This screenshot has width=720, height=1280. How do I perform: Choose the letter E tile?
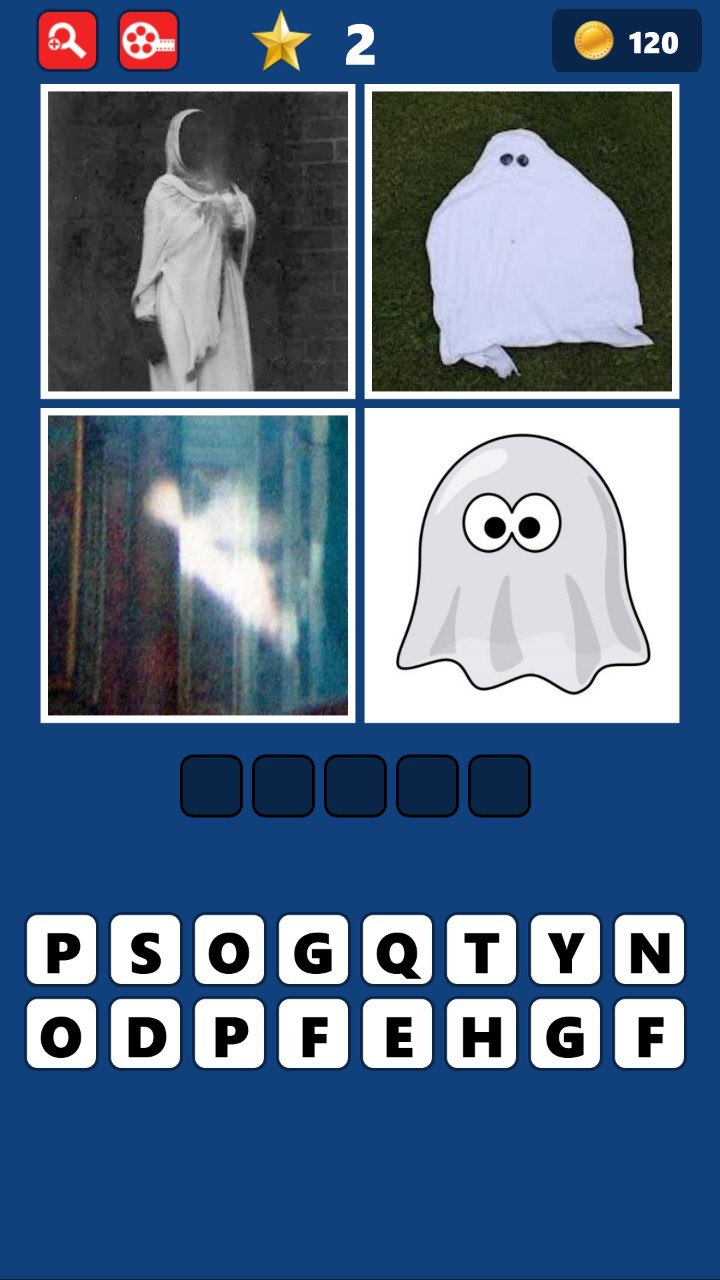(x=397, y=1034)
